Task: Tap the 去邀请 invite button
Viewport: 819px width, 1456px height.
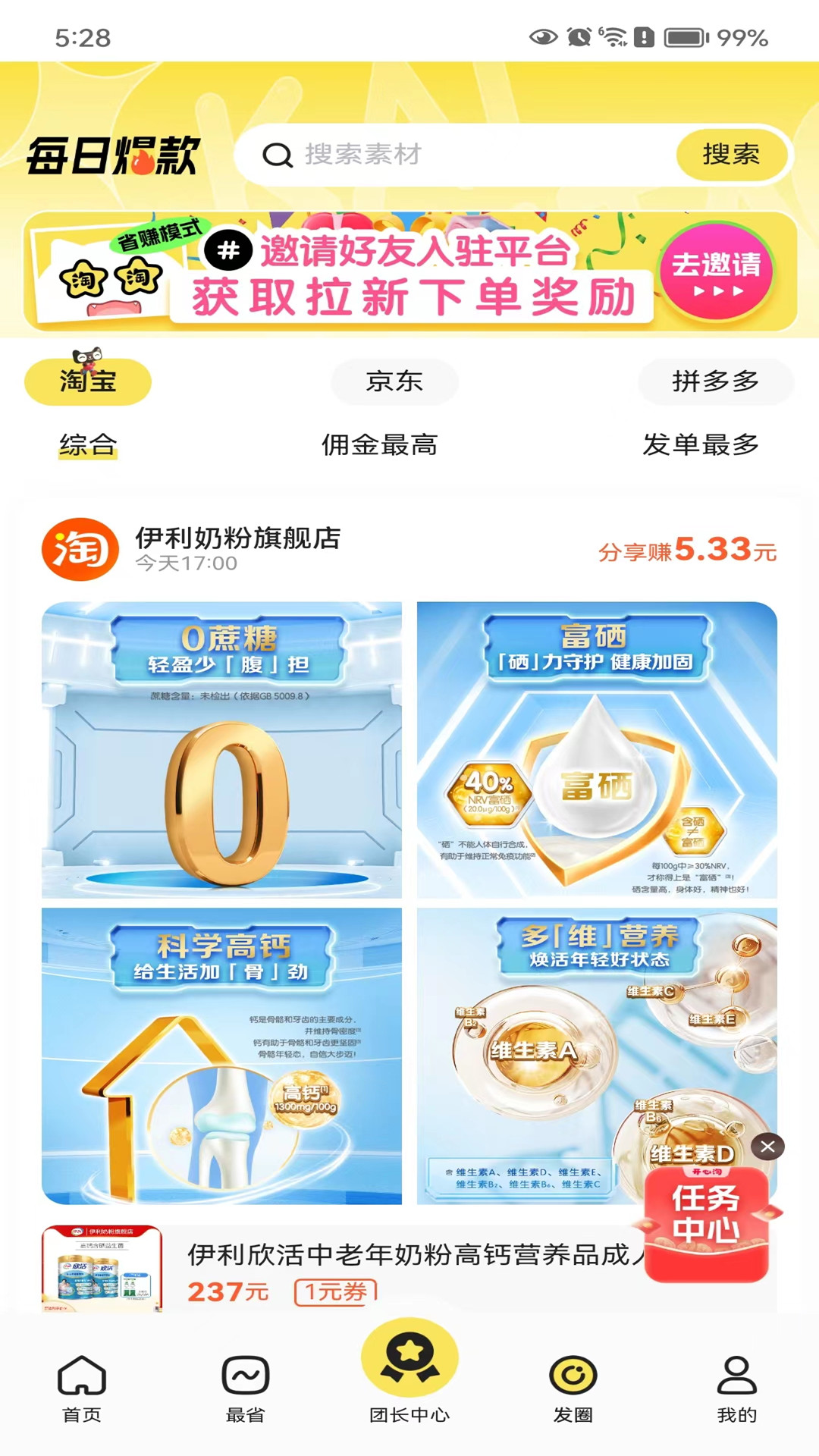Action: pos(716,272)
